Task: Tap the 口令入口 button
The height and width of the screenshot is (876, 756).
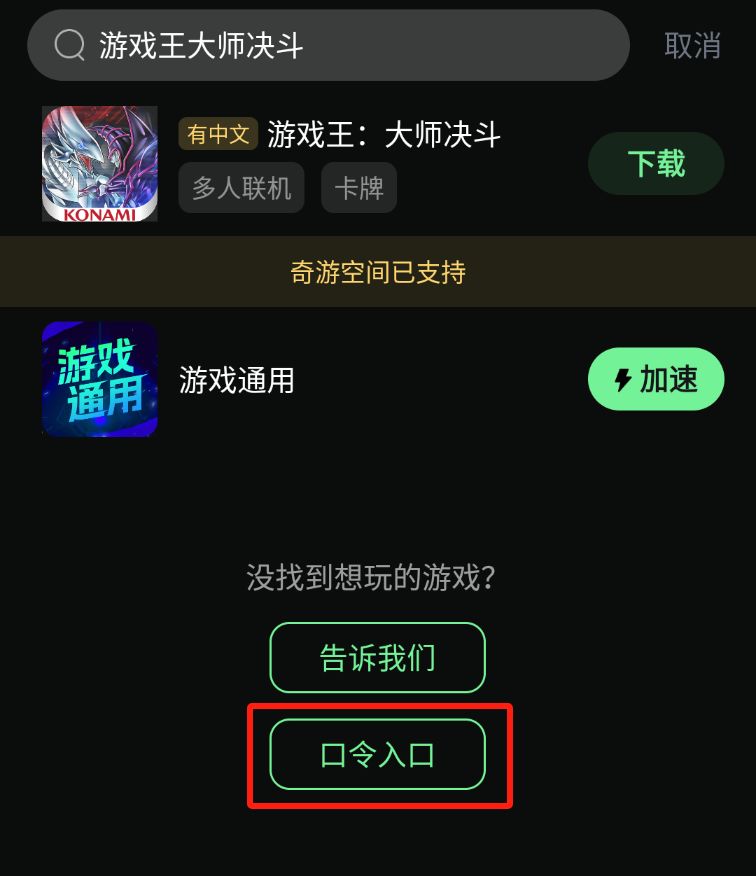Action: (378, 755)
